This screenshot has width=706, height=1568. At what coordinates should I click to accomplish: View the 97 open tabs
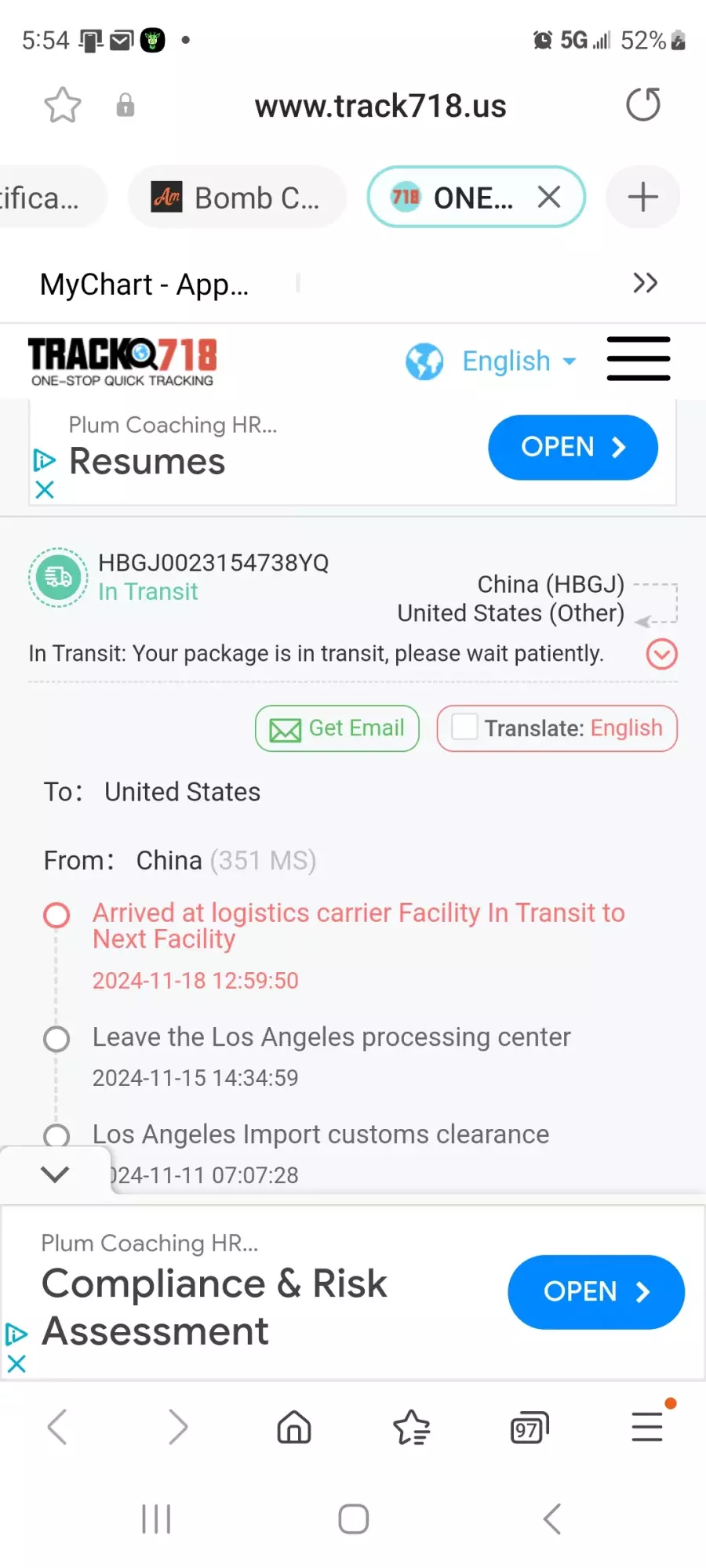click(529, 1428)
